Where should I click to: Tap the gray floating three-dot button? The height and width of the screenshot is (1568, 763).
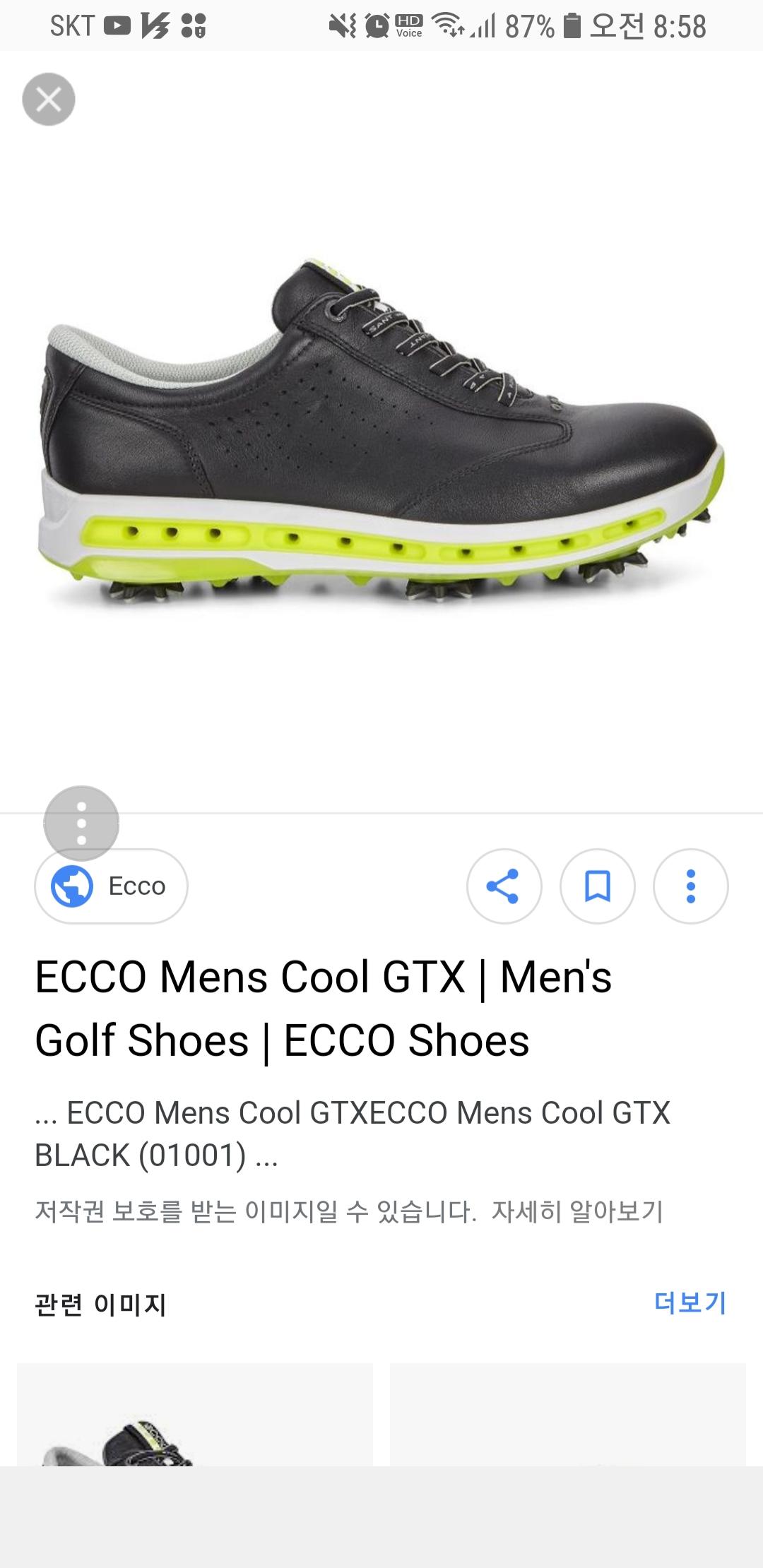(81, 824)
